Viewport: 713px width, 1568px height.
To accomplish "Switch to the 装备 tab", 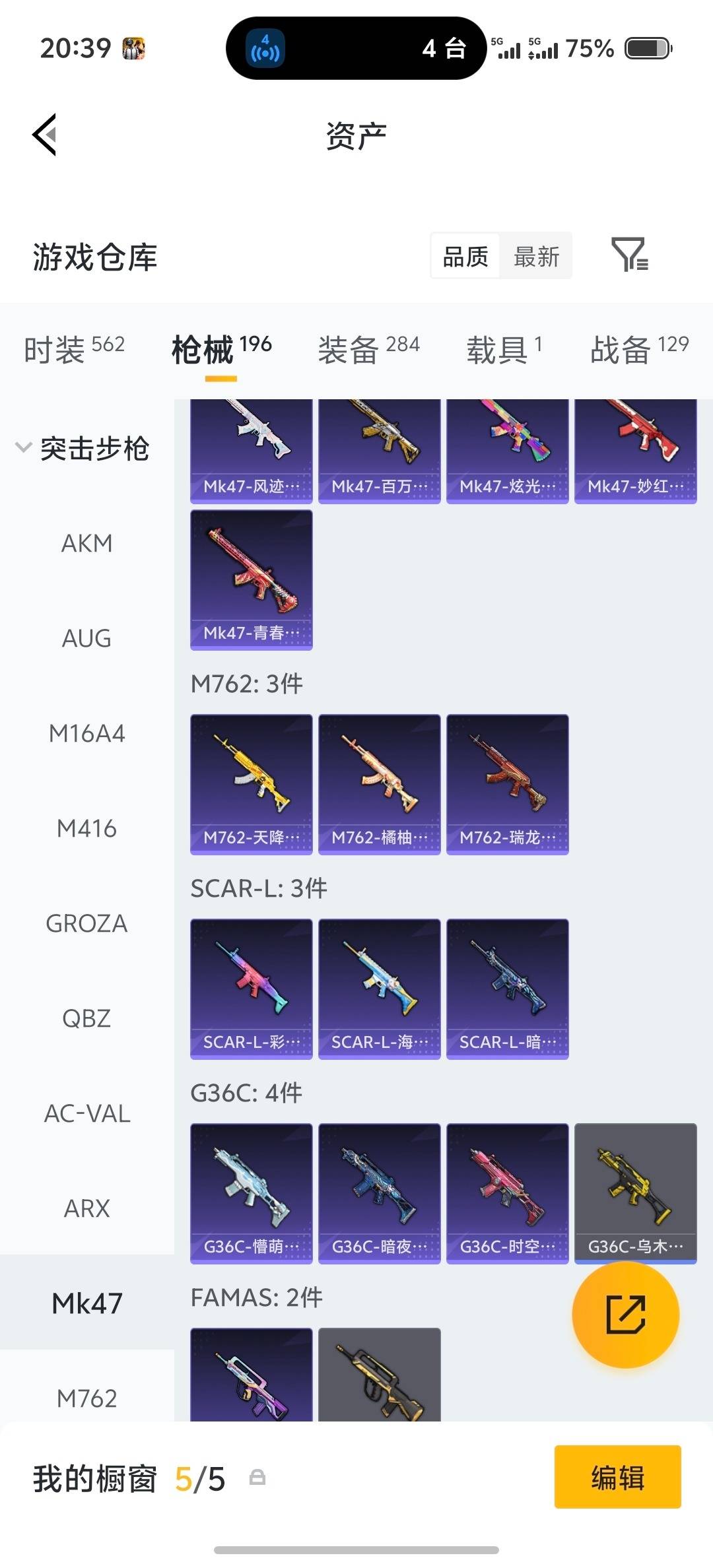I will pyautogui.click(x=349, y=348).
